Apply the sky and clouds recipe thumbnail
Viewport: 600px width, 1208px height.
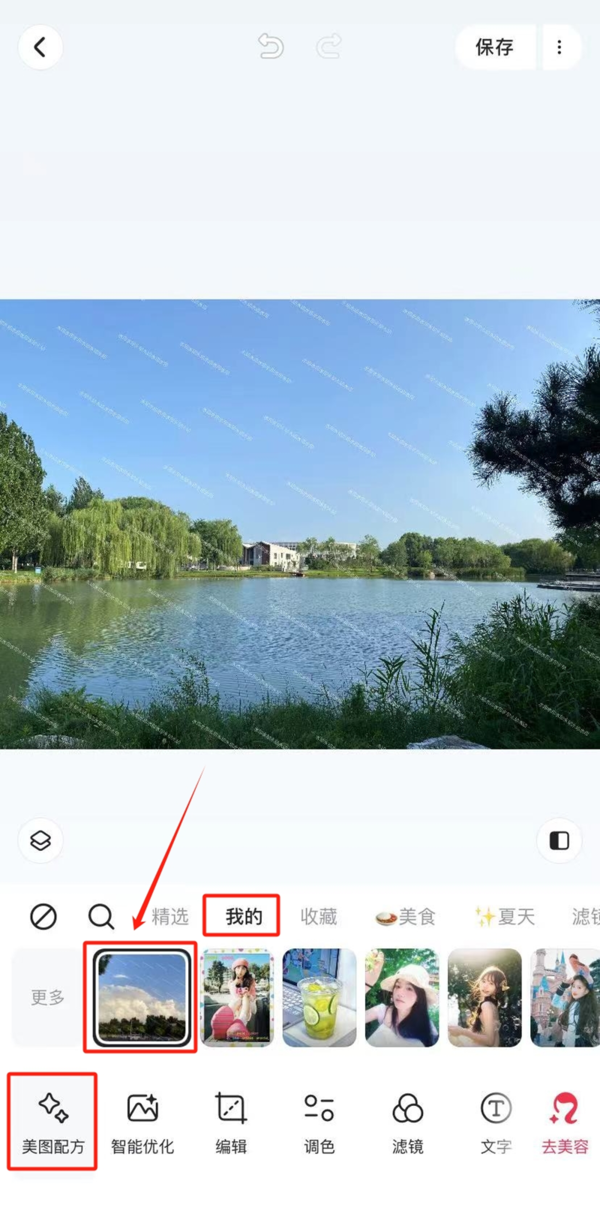tap(141, 998)
